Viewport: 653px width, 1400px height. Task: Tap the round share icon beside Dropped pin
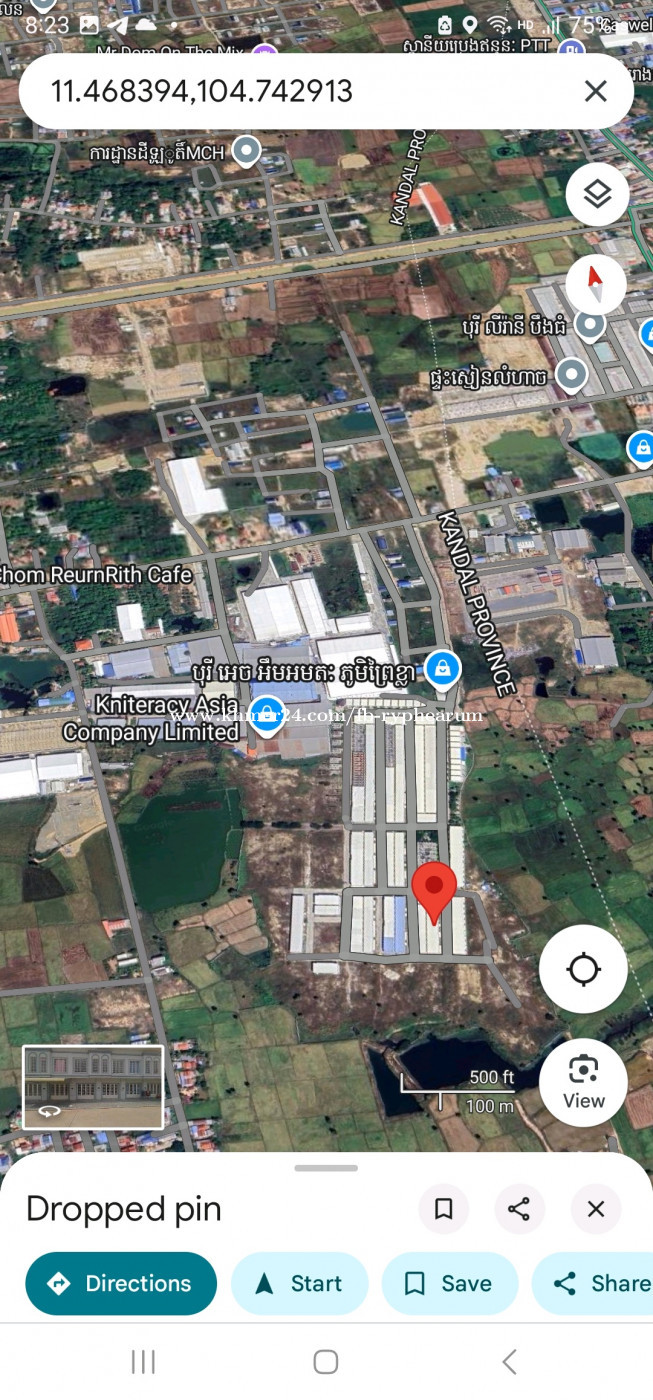click(519, 1209)
